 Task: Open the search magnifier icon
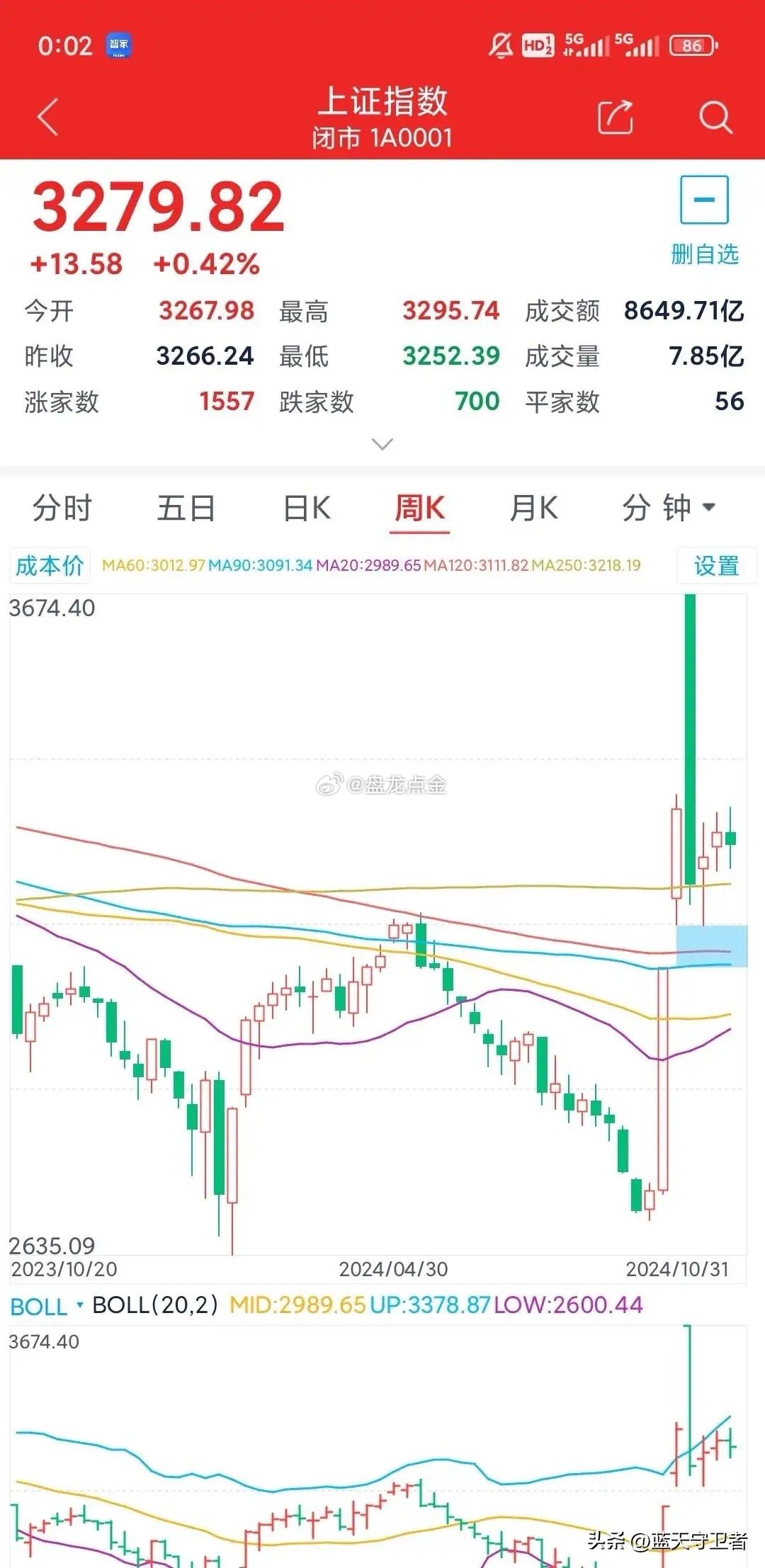tap(715, 117)
